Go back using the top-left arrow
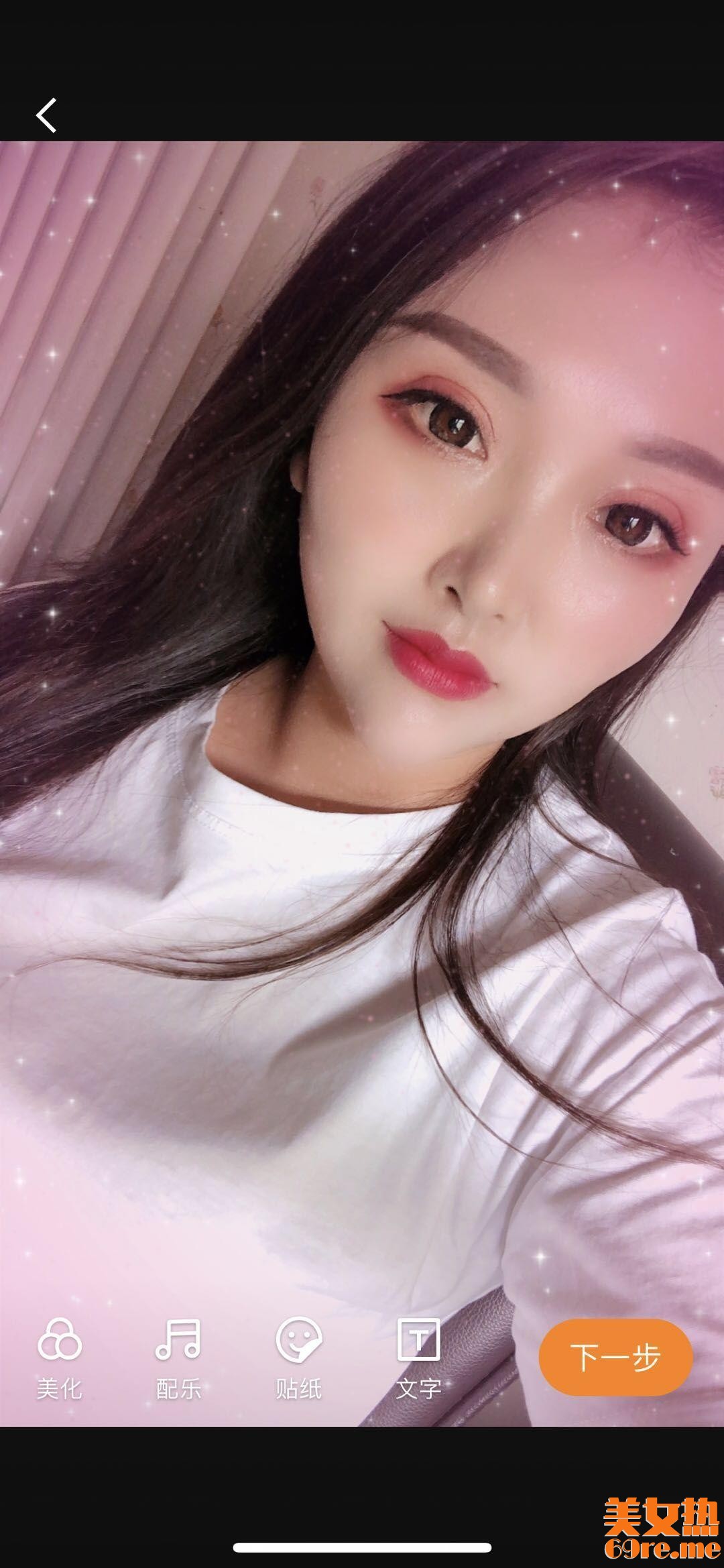 [46, 115]
